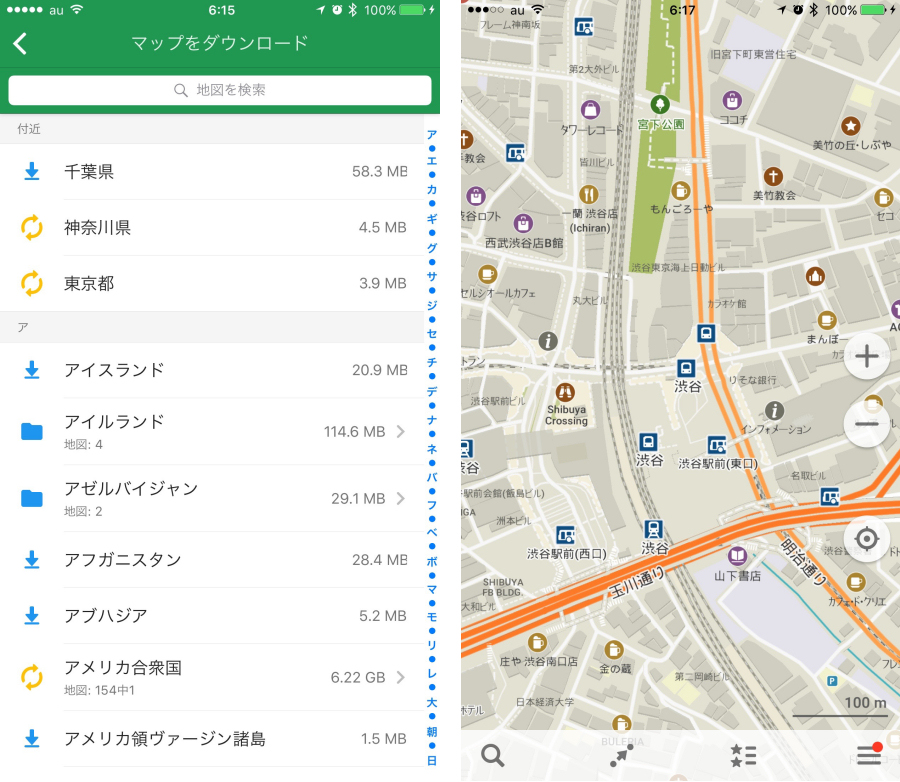This screenshot has width=900, height=782.
Task: Open bookmarks list in bottom toolbar
Action: tap(743, 755)
